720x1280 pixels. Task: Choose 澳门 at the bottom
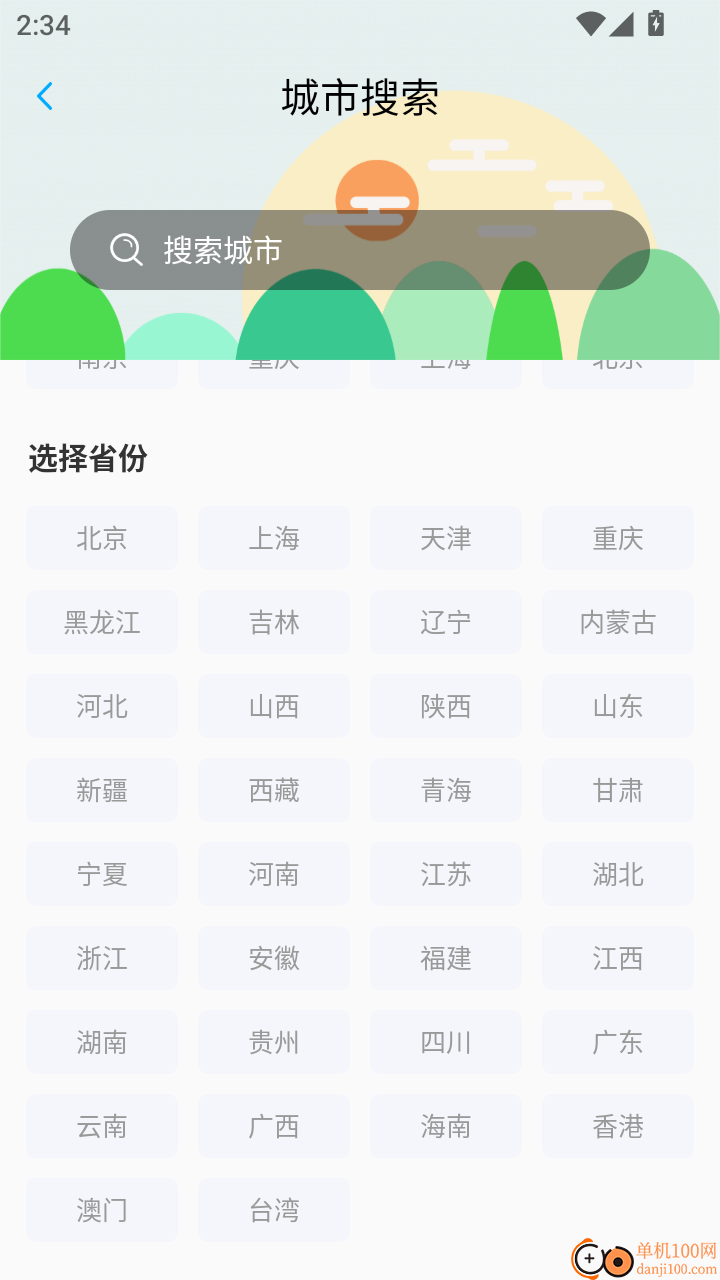coord(102,1210)
